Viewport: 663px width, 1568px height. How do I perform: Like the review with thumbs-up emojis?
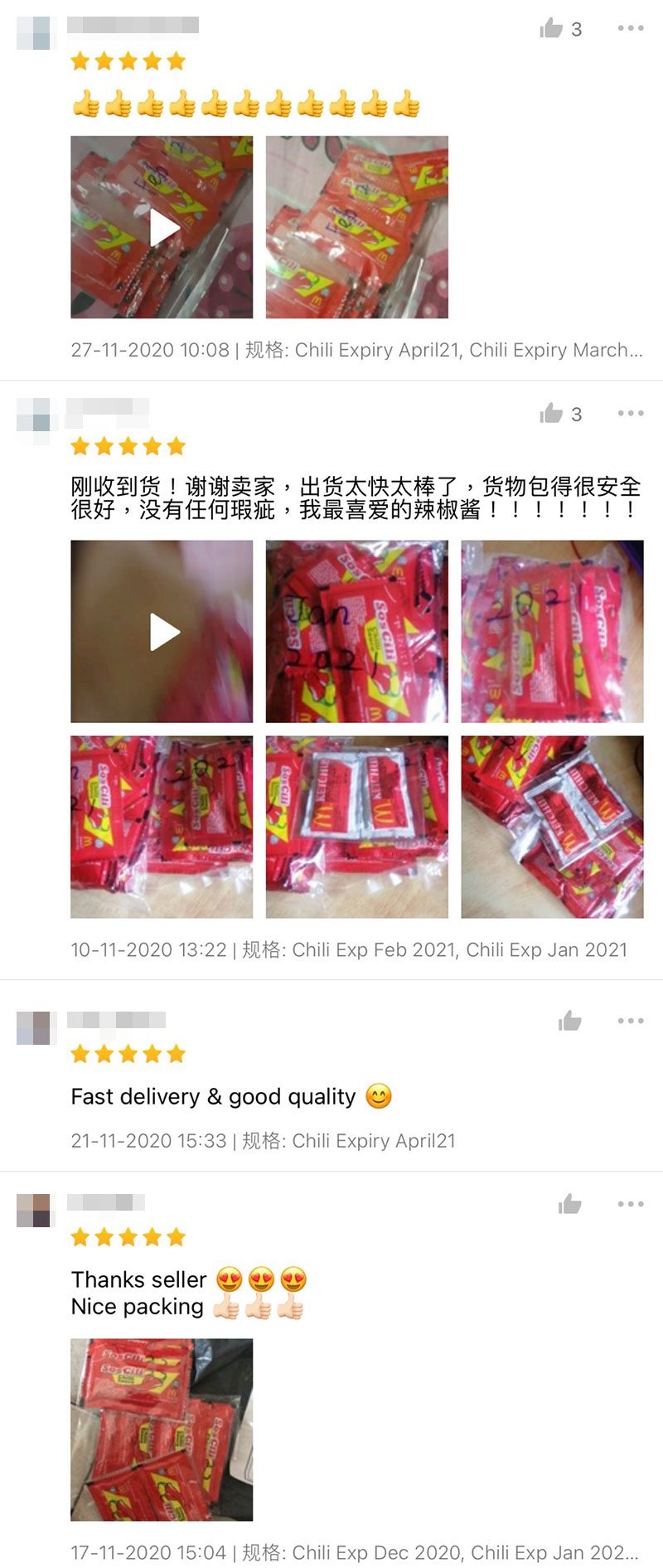552,29
